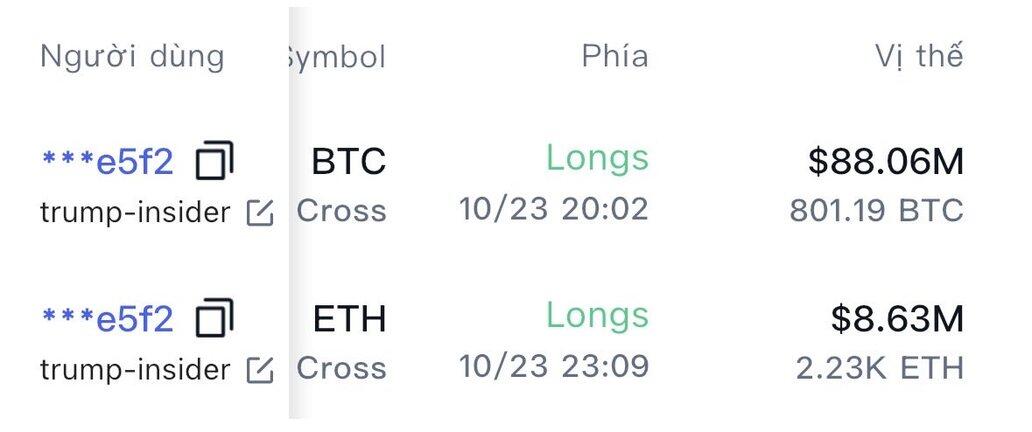Copy the address in the BTC row
The height and width of the screenshot is (432, 1032).
click(214, 160)
